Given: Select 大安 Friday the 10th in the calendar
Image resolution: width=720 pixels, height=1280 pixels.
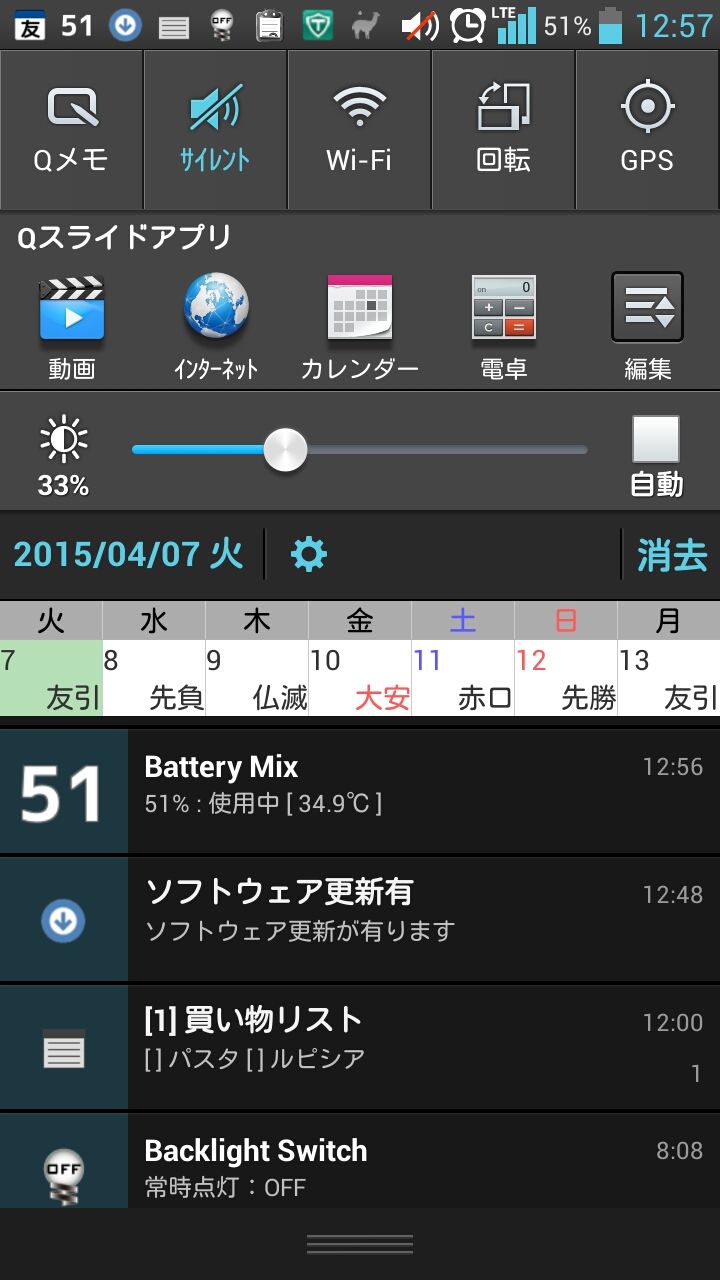Looking at the screenshot, I should point(360,678).
